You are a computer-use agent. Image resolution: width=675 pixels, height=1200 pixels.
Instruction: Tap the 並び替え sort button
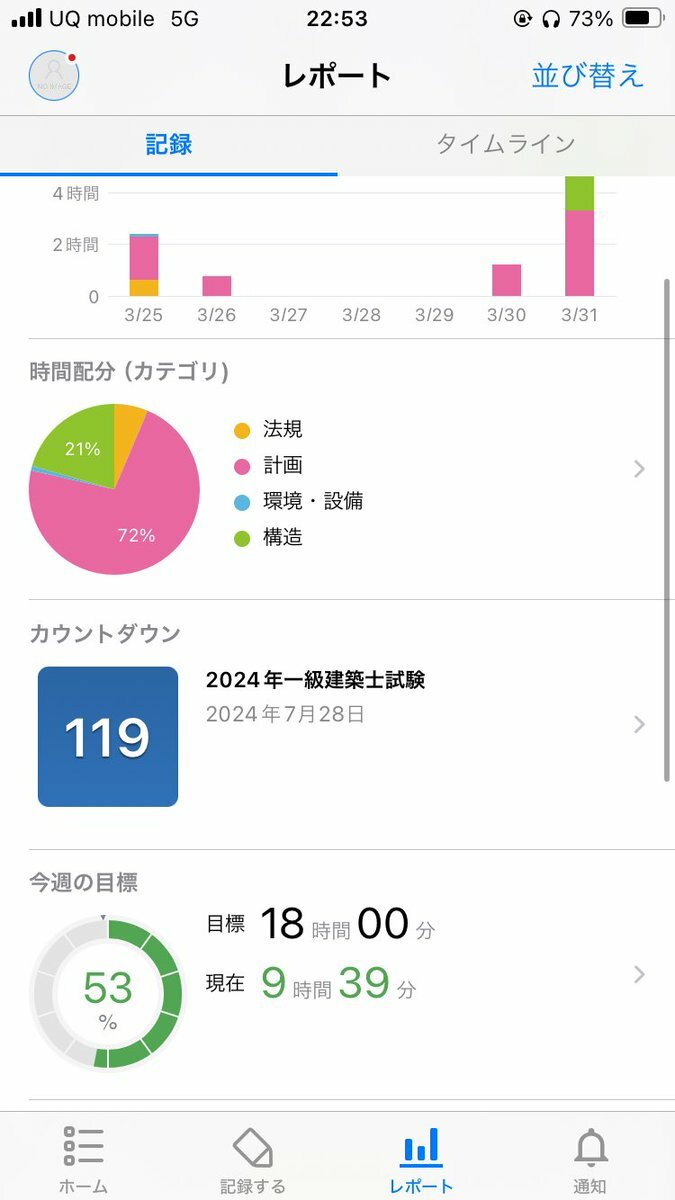[x=587, y=76]
